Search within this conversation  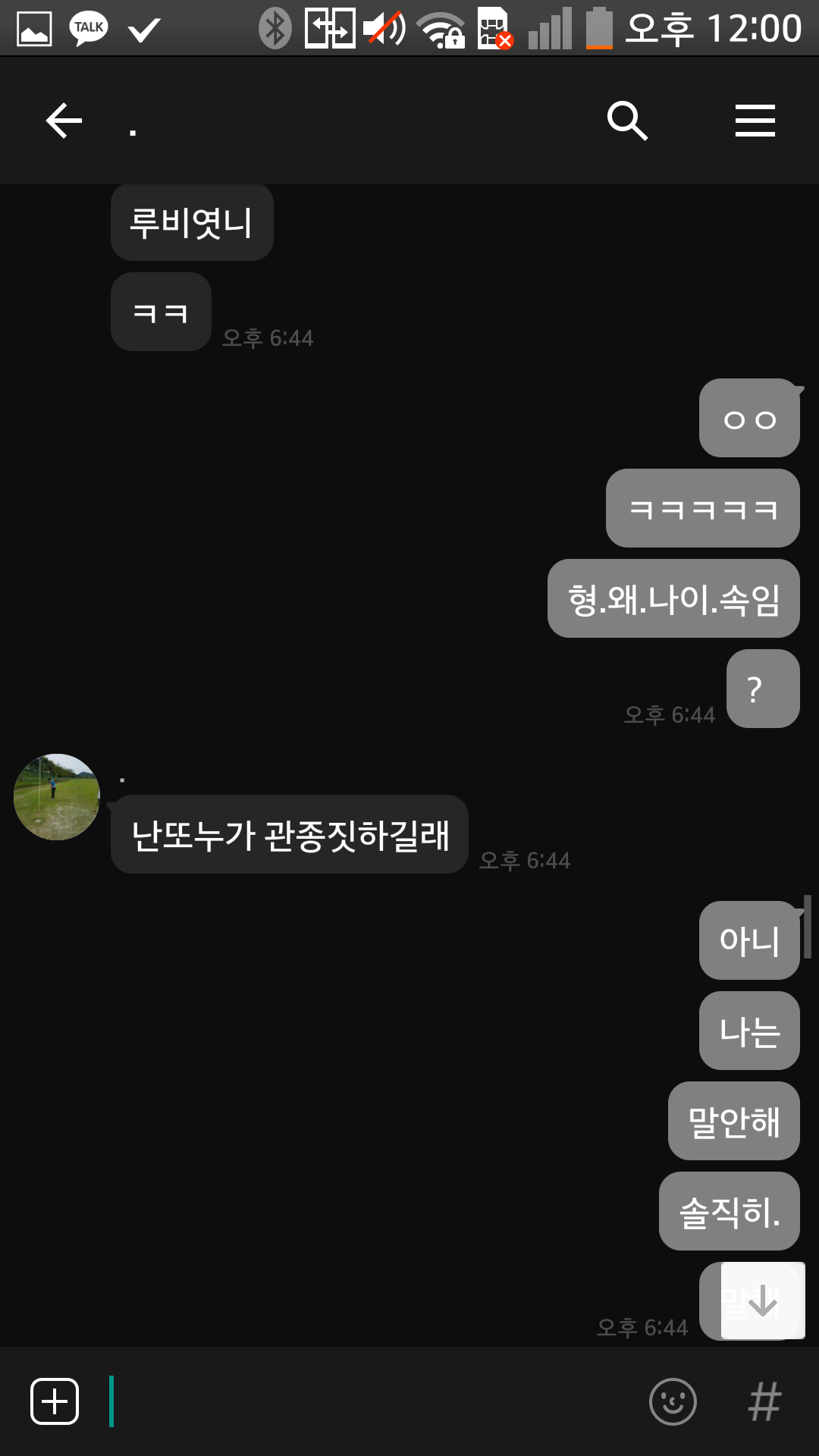(x=627, y=121)
